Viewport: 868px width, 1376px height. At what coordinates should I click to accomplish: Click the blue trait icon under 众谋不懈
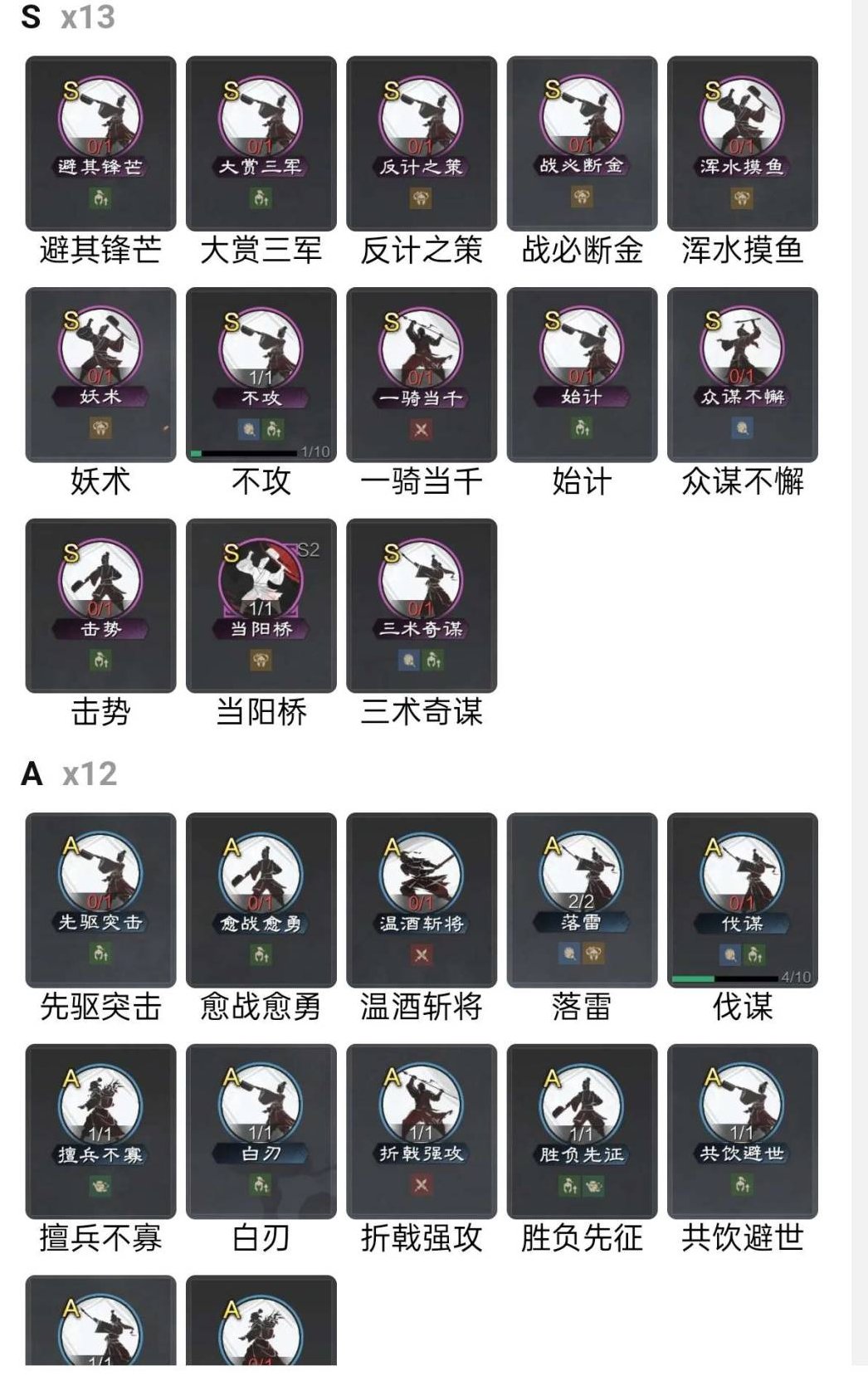pos(743,426)
